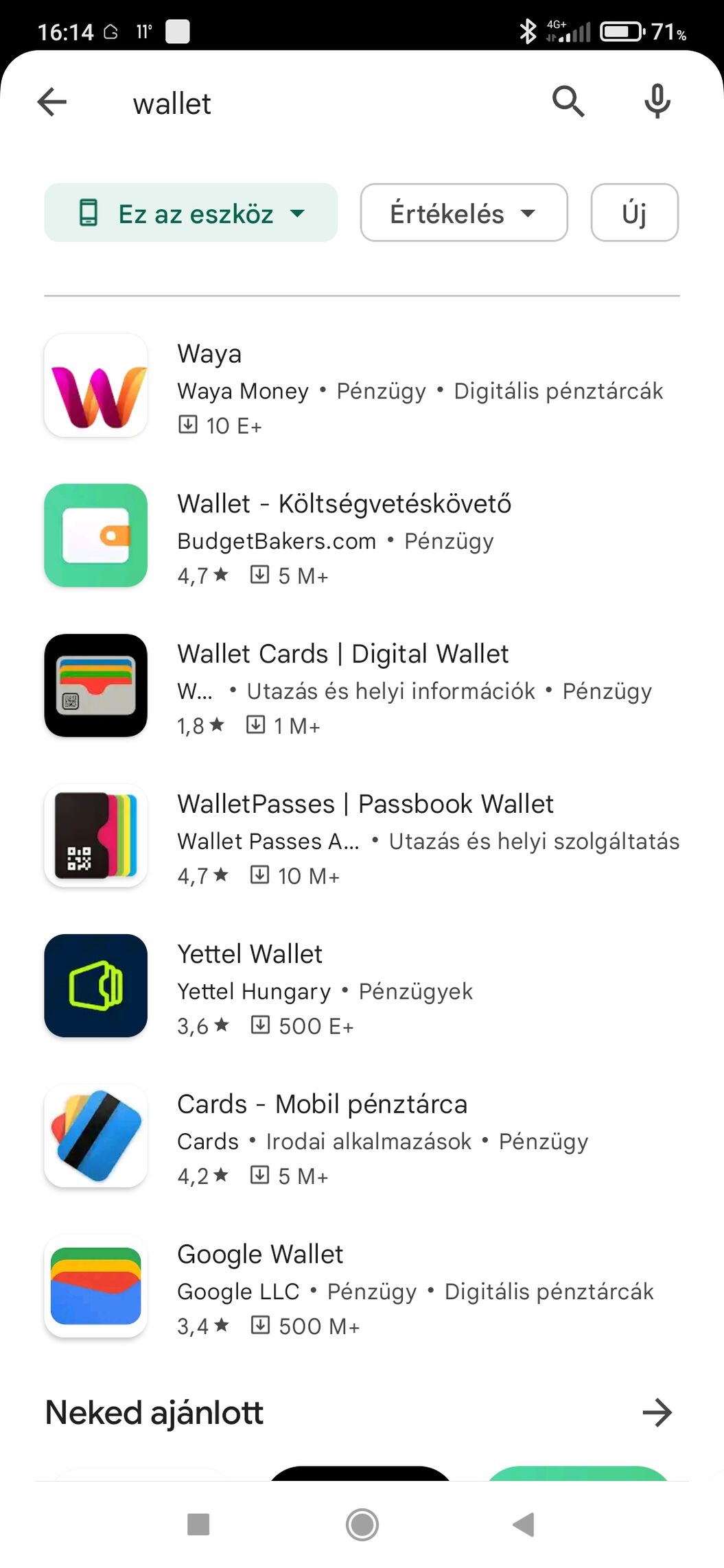Select the Új filter chip

pos(634,213)
